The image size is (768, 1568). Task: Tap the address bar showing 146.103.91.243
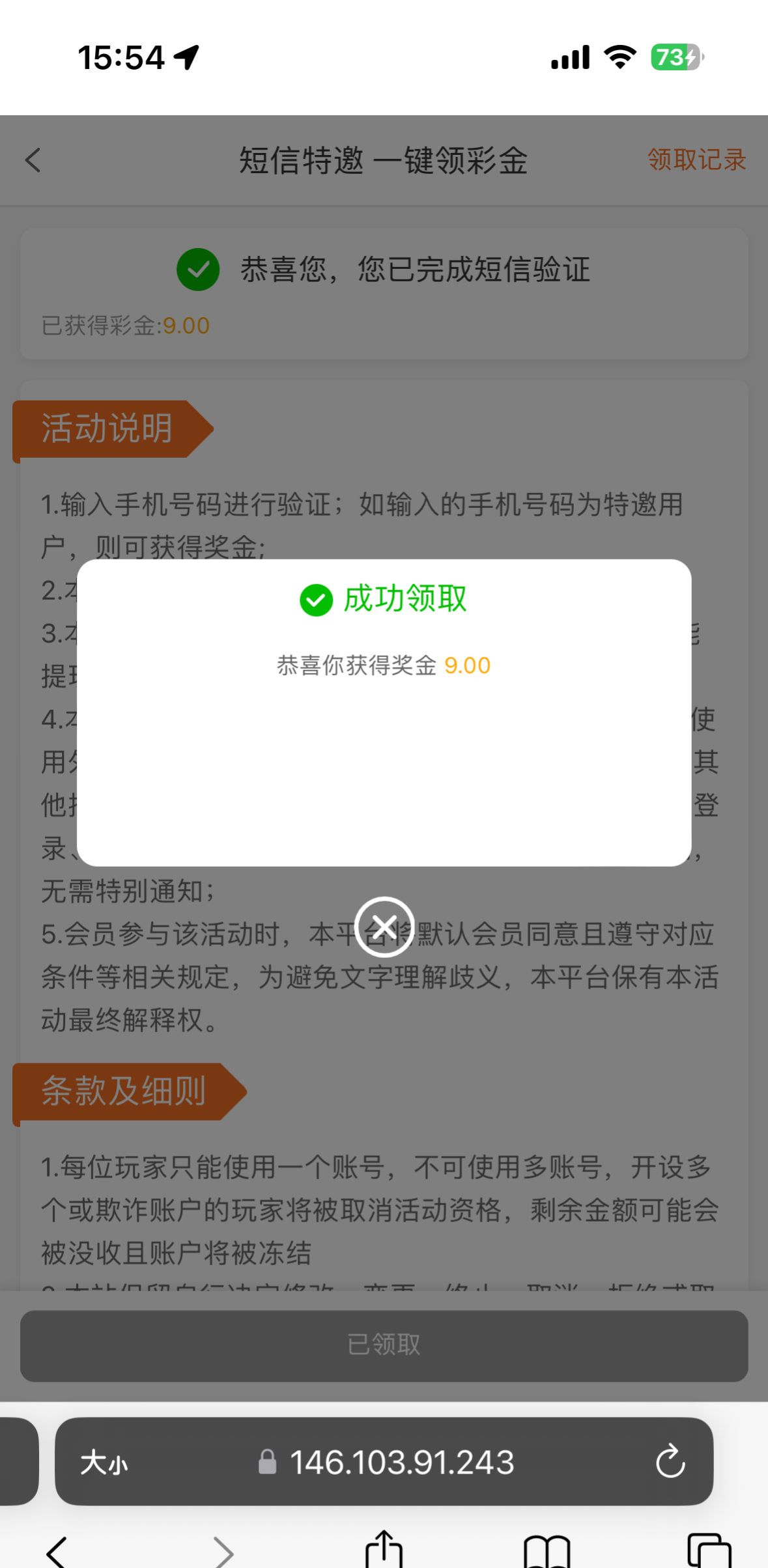point(401,1463)
